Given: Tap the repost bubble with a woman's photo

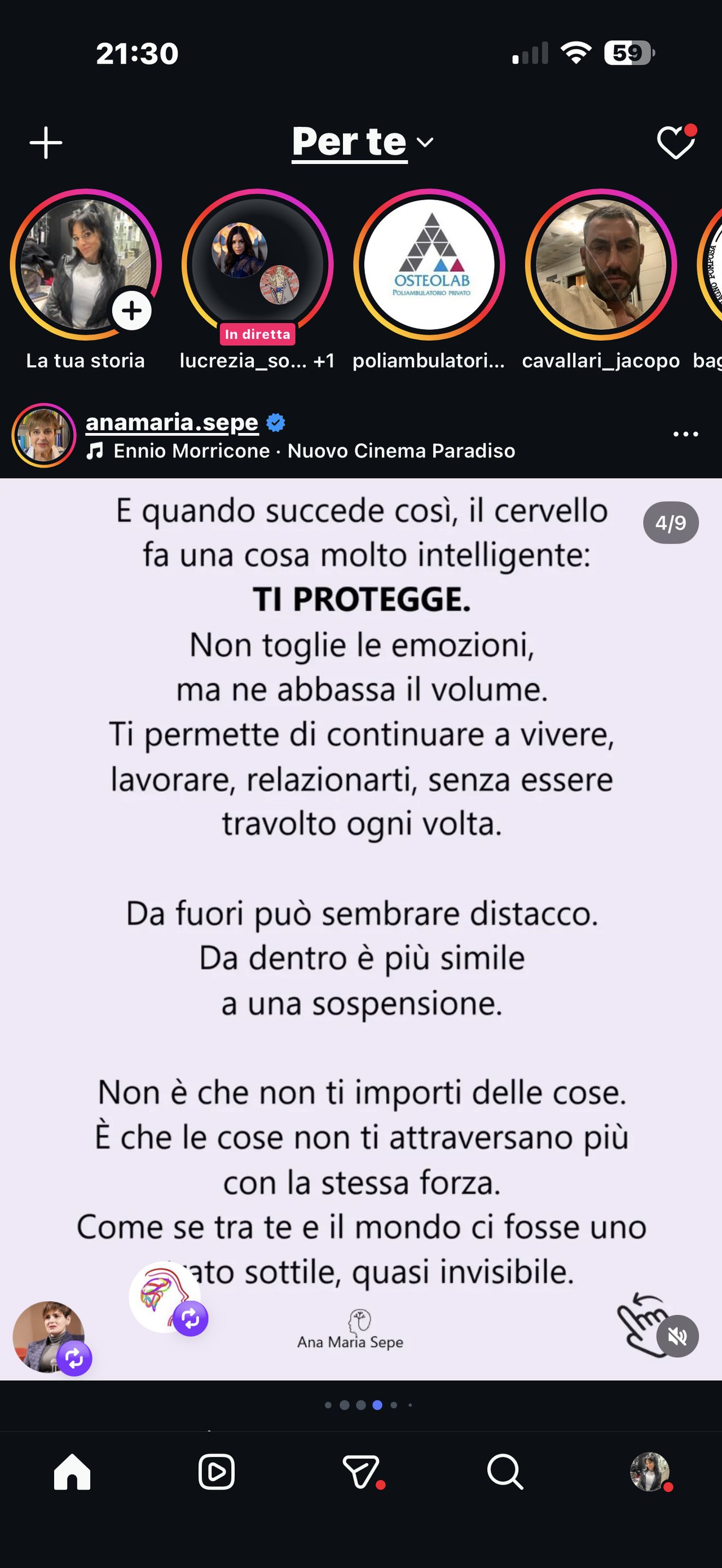Looking at the screenshot, I should point(50,1337).
